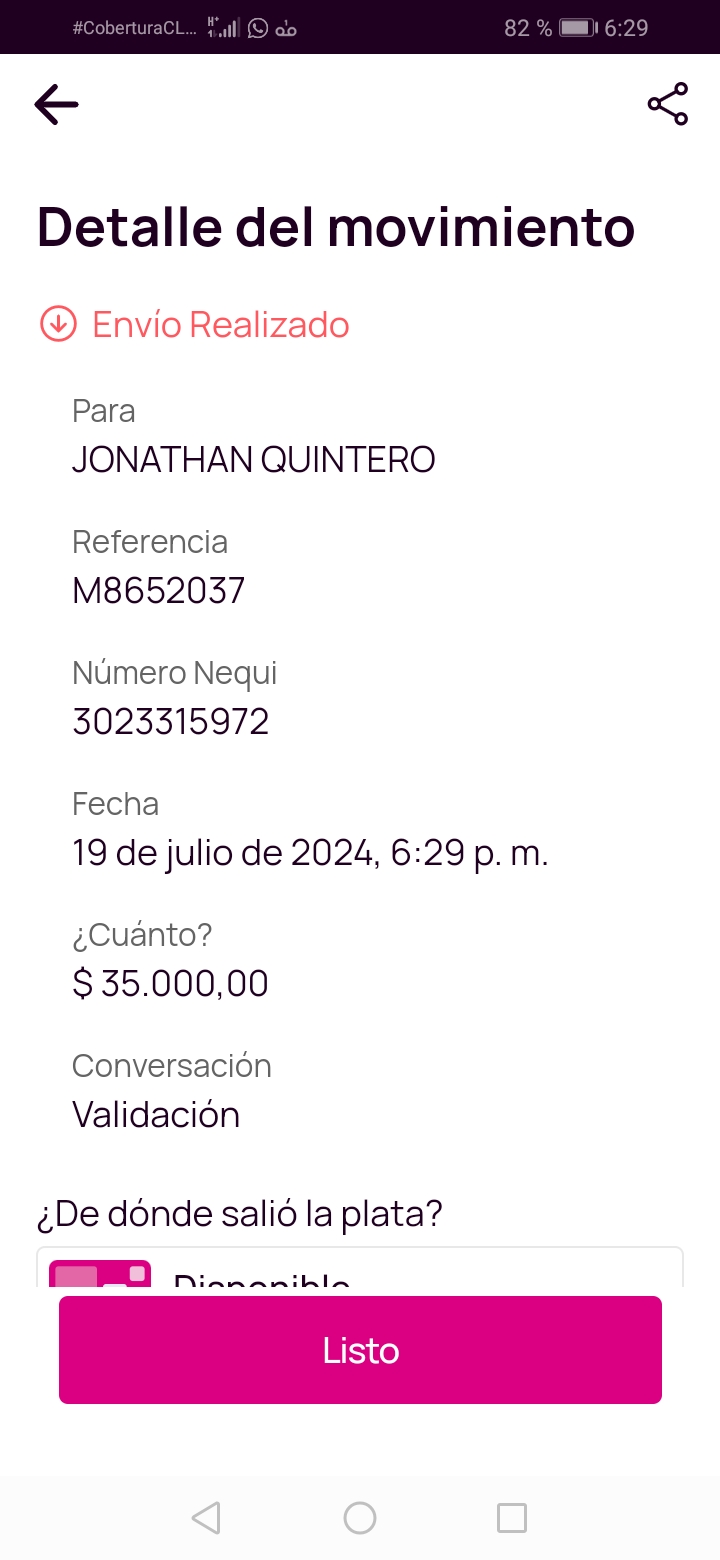Open the recent apps view
Viewport: 720px width, 1560px height.
point(512,1518)
